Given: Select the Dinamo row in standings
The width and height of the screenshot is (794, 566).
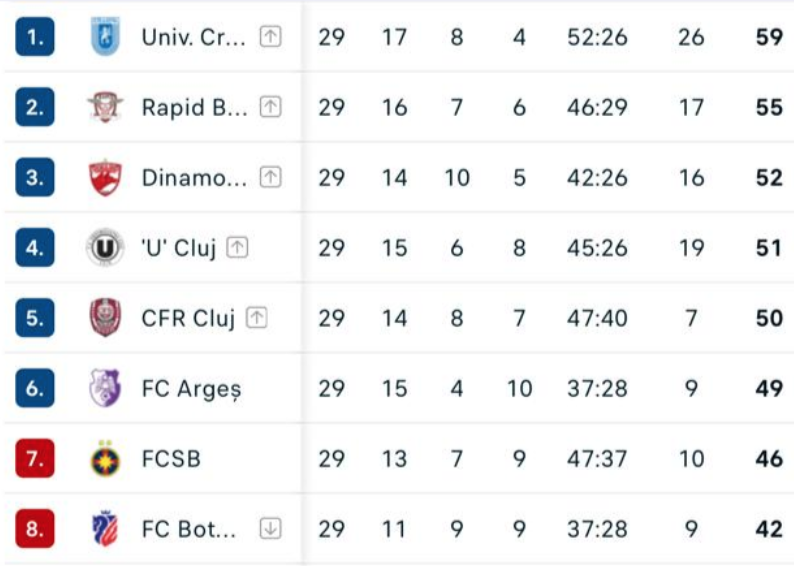Looking at the screenshot, I should tap(193, 178).
